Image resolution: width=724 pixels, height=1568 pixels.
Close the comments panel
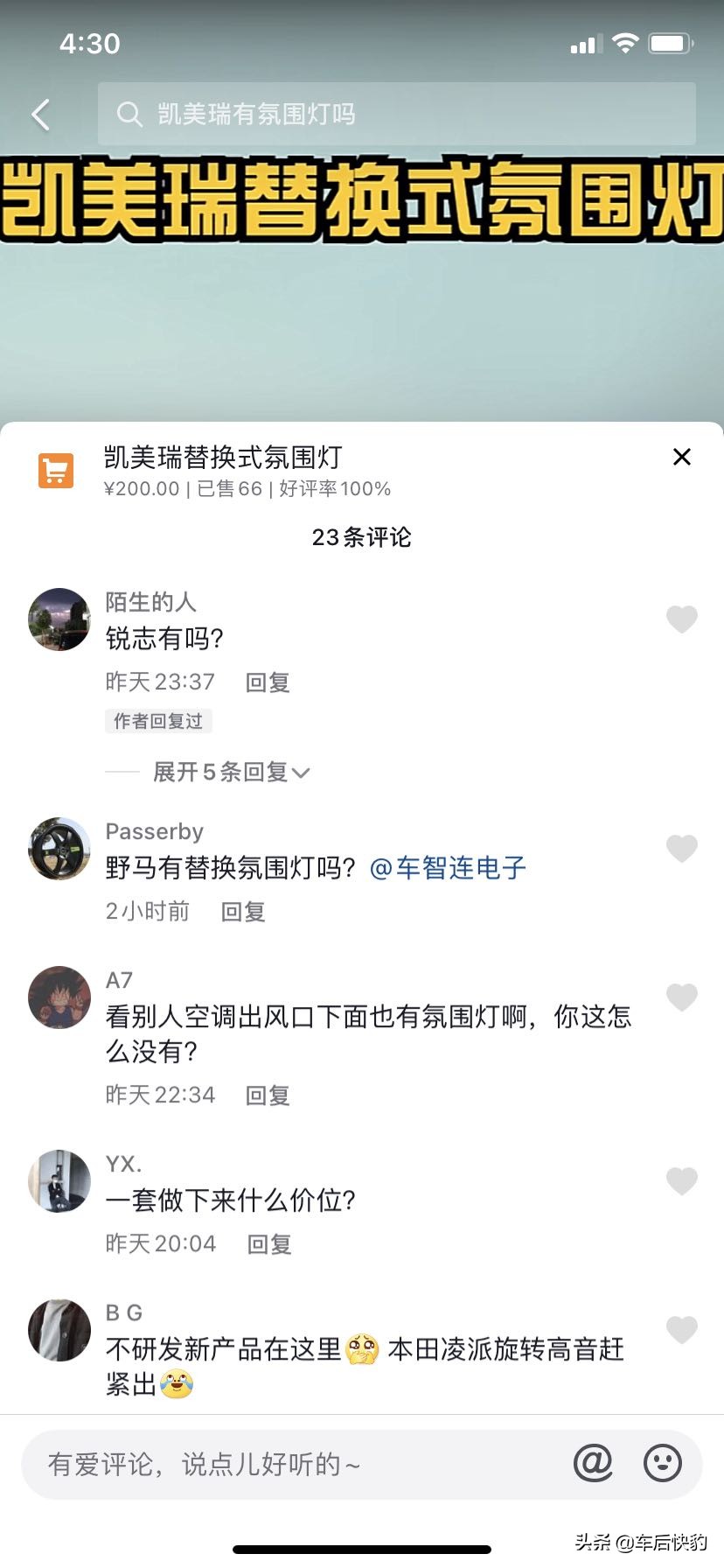click(681, 457)
